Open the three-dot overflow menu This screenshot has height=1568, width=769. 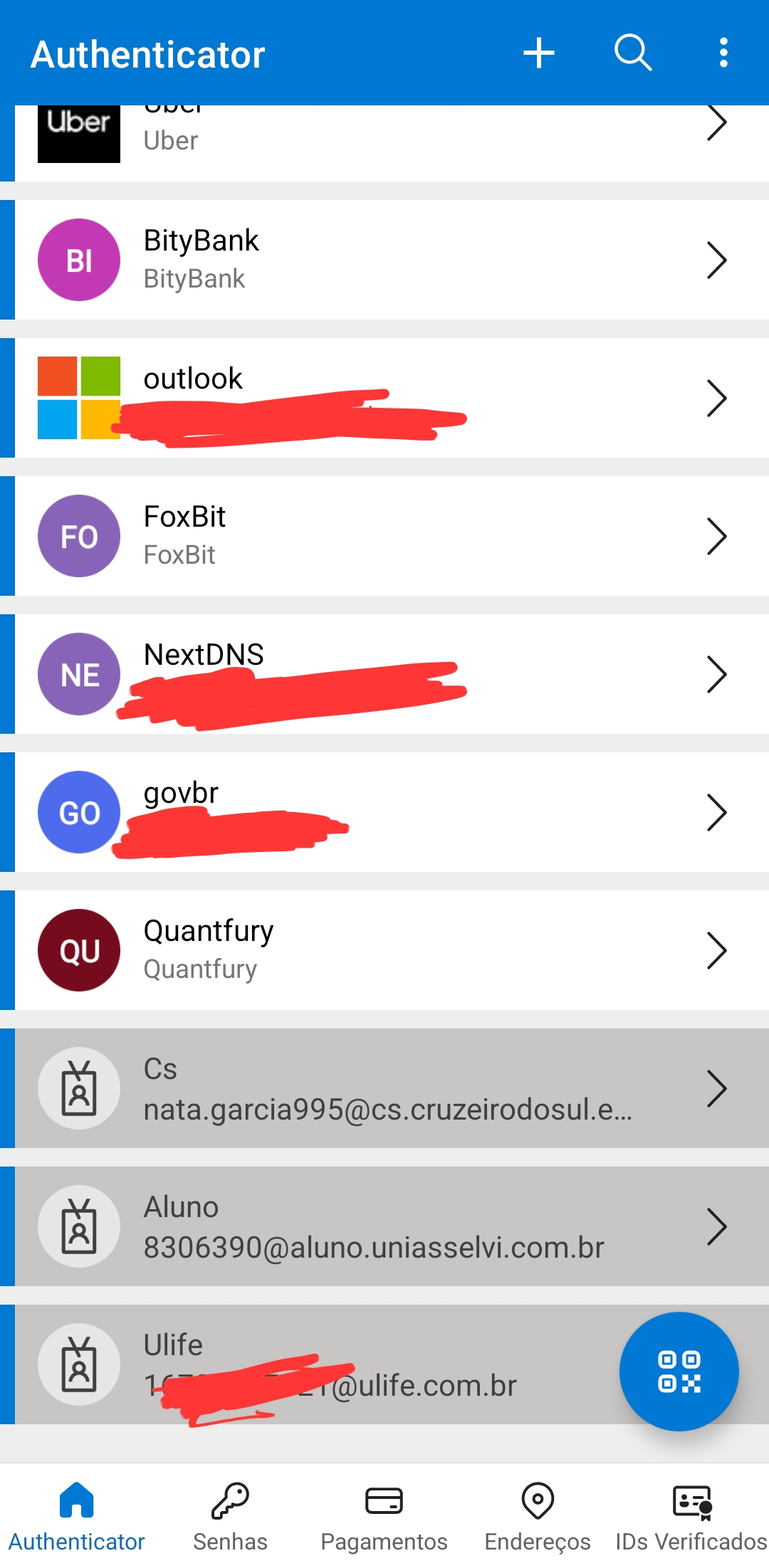tap(723, 53)
